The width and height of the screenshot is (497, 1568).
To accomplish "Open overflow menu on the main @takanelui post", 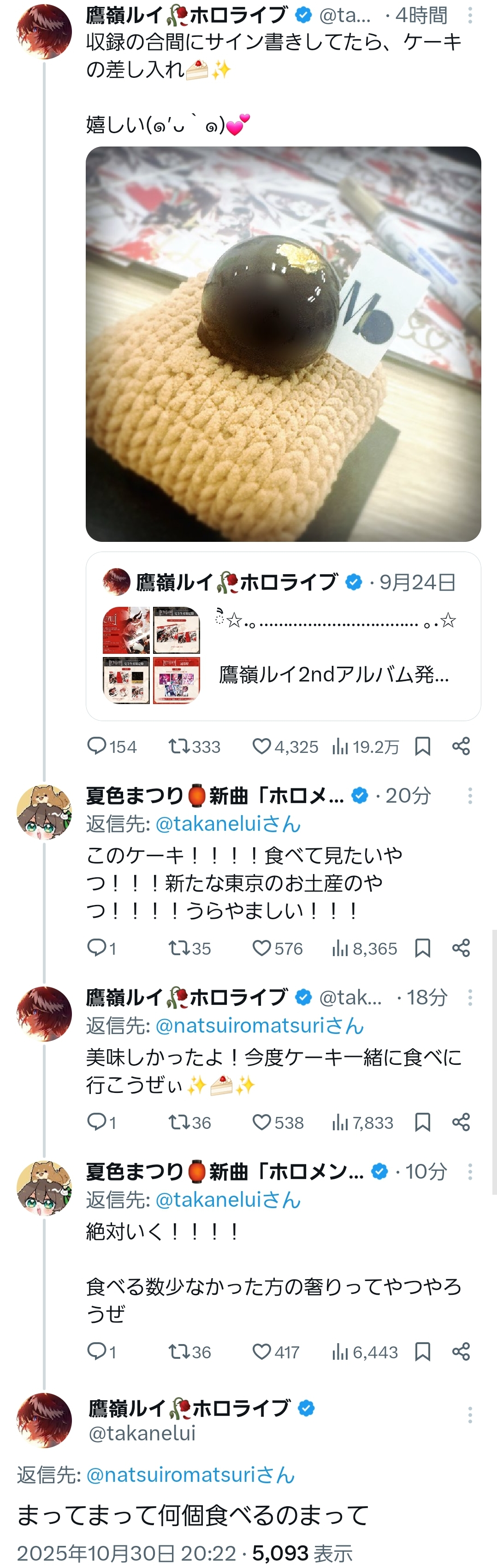I will 470,1415.
